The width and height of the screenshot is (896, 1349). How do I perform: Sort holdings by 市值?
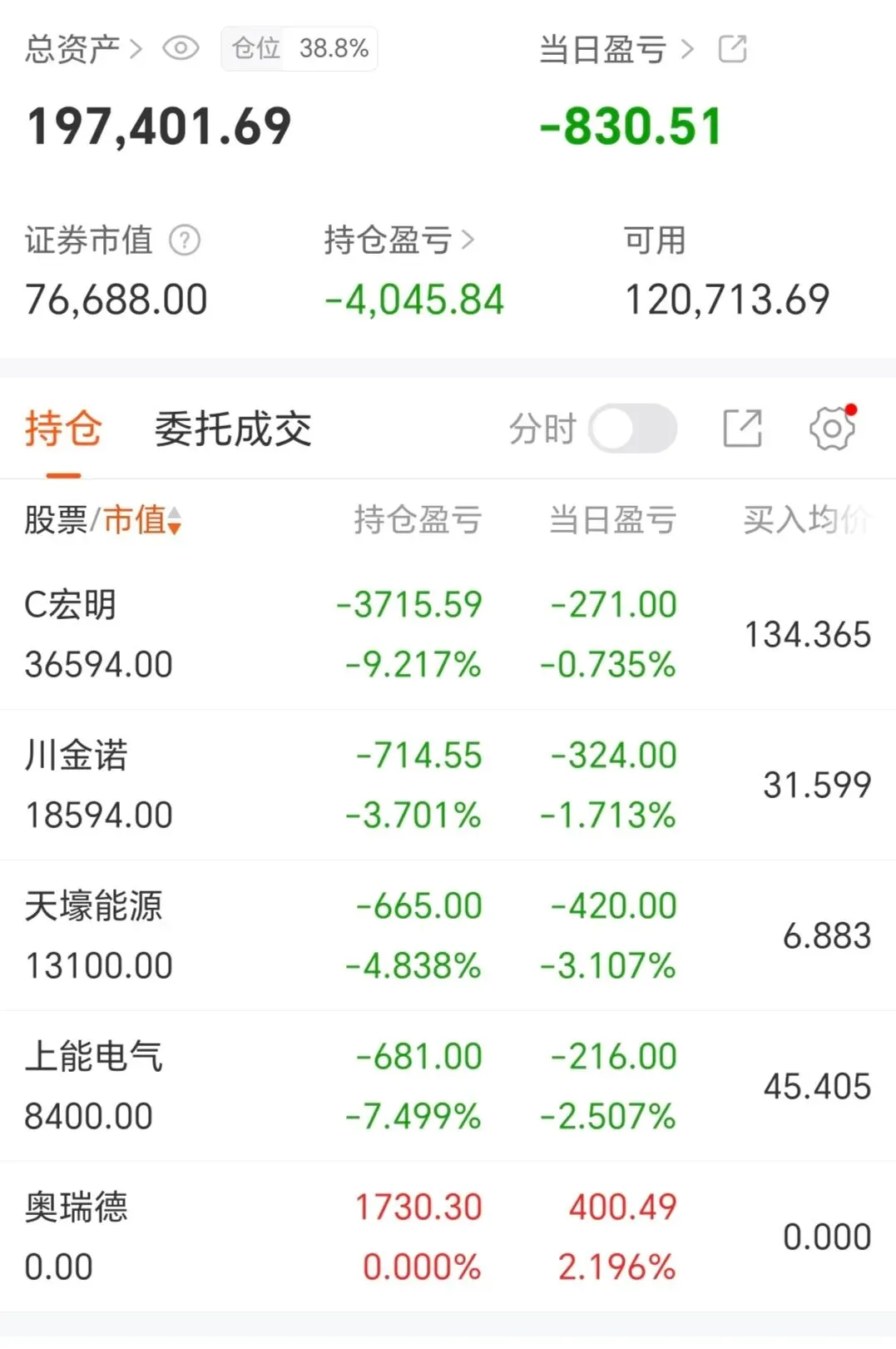pyautogui.click(x=141, y=521)
